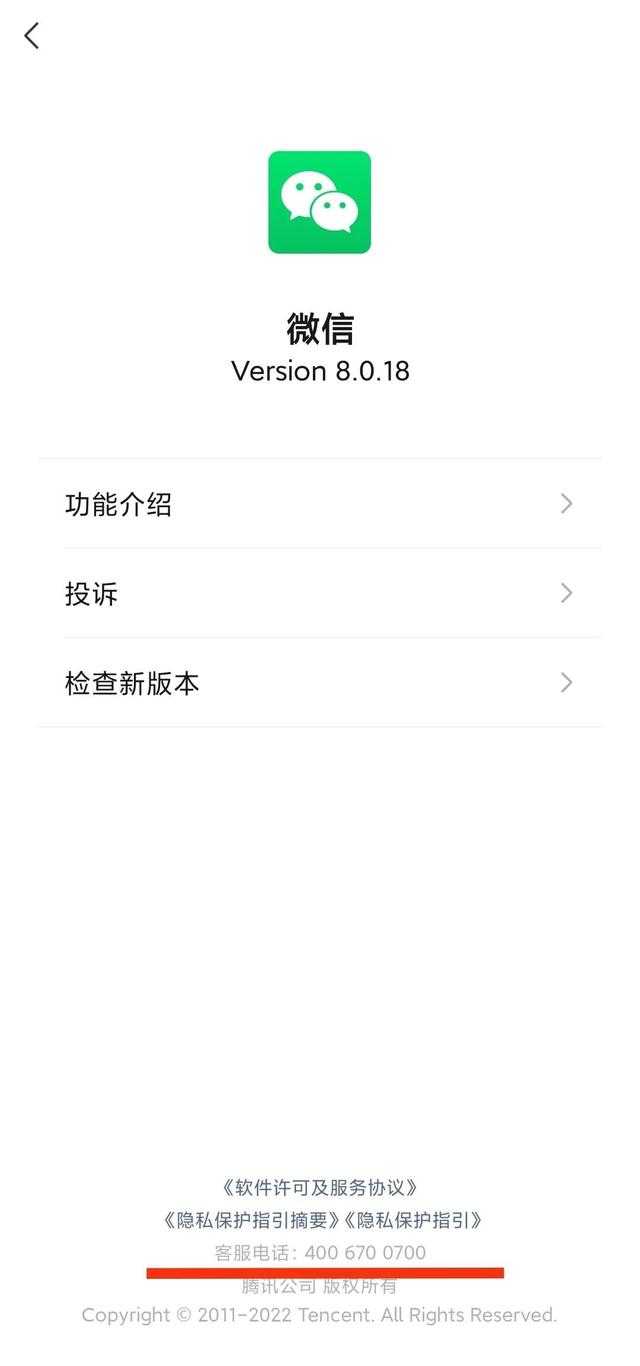The image size is (640, 1366).
Task: Open the 功能介绍 row
Action: [320, 504]
